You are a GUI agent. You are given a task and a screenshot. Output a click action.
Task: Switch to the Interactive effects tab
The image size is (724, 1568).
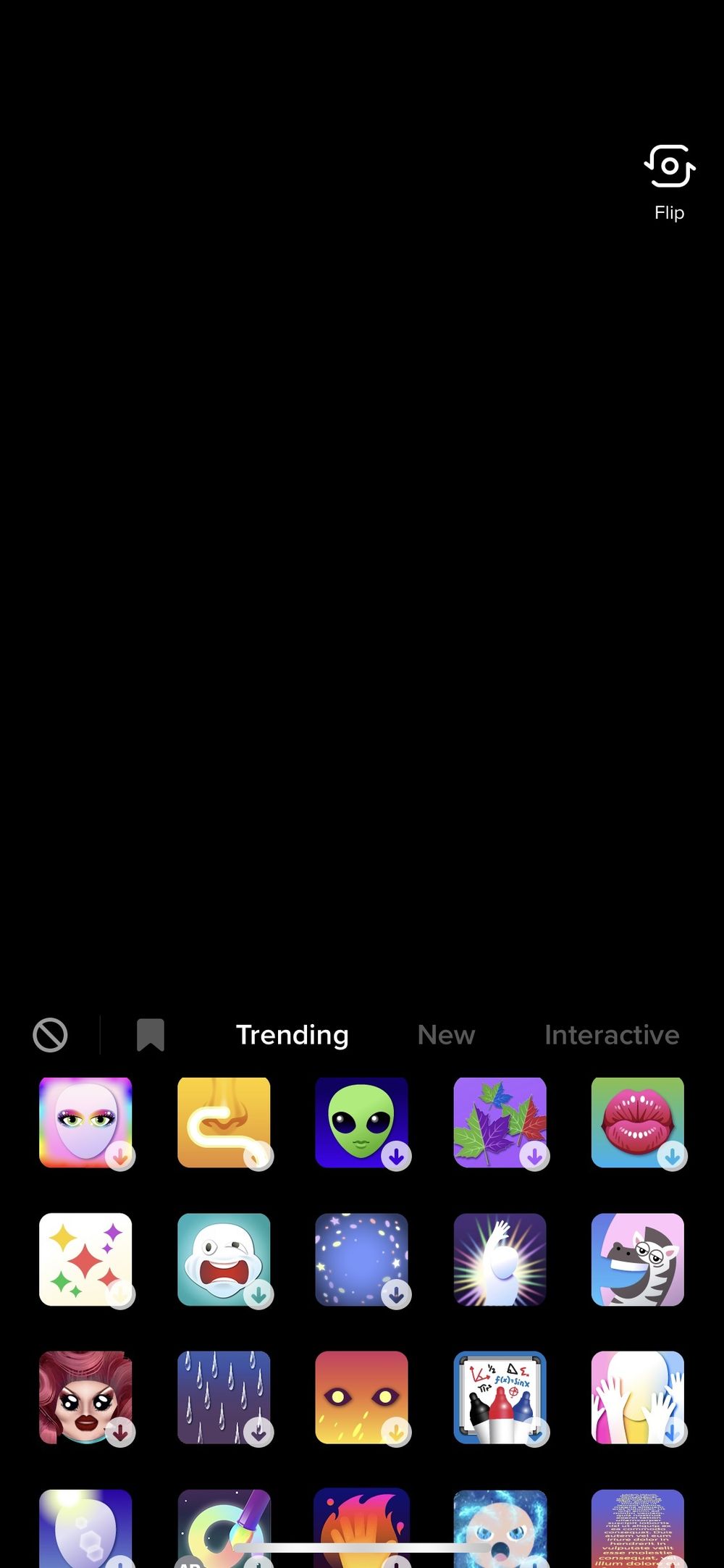[612, 1035]
